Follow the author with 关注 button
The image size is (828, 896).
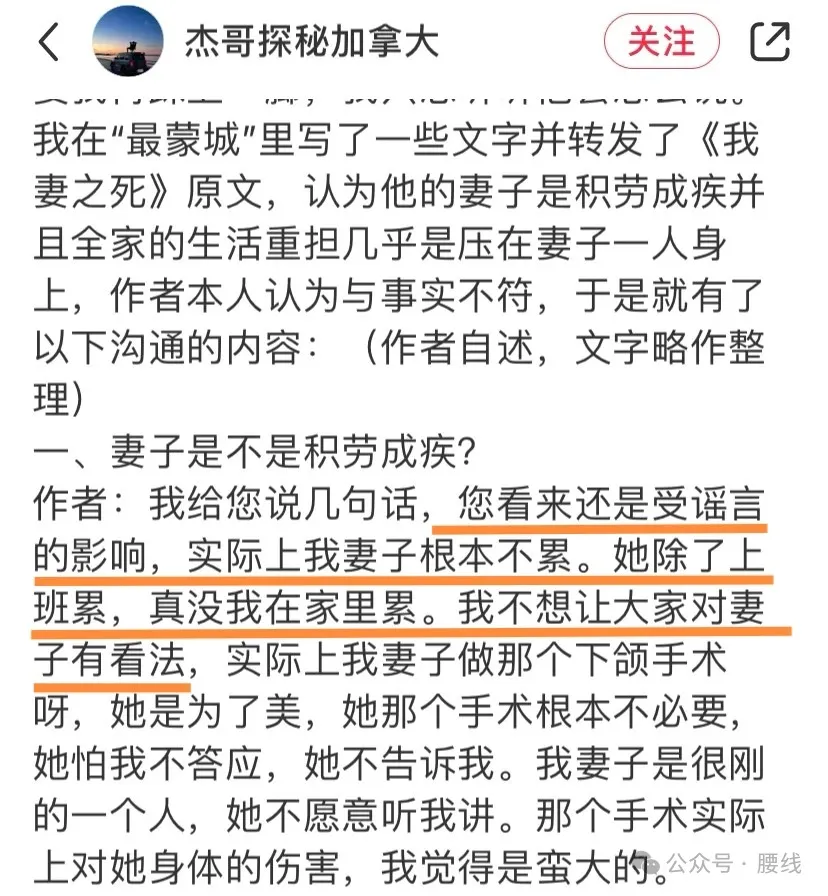point(662,42)
